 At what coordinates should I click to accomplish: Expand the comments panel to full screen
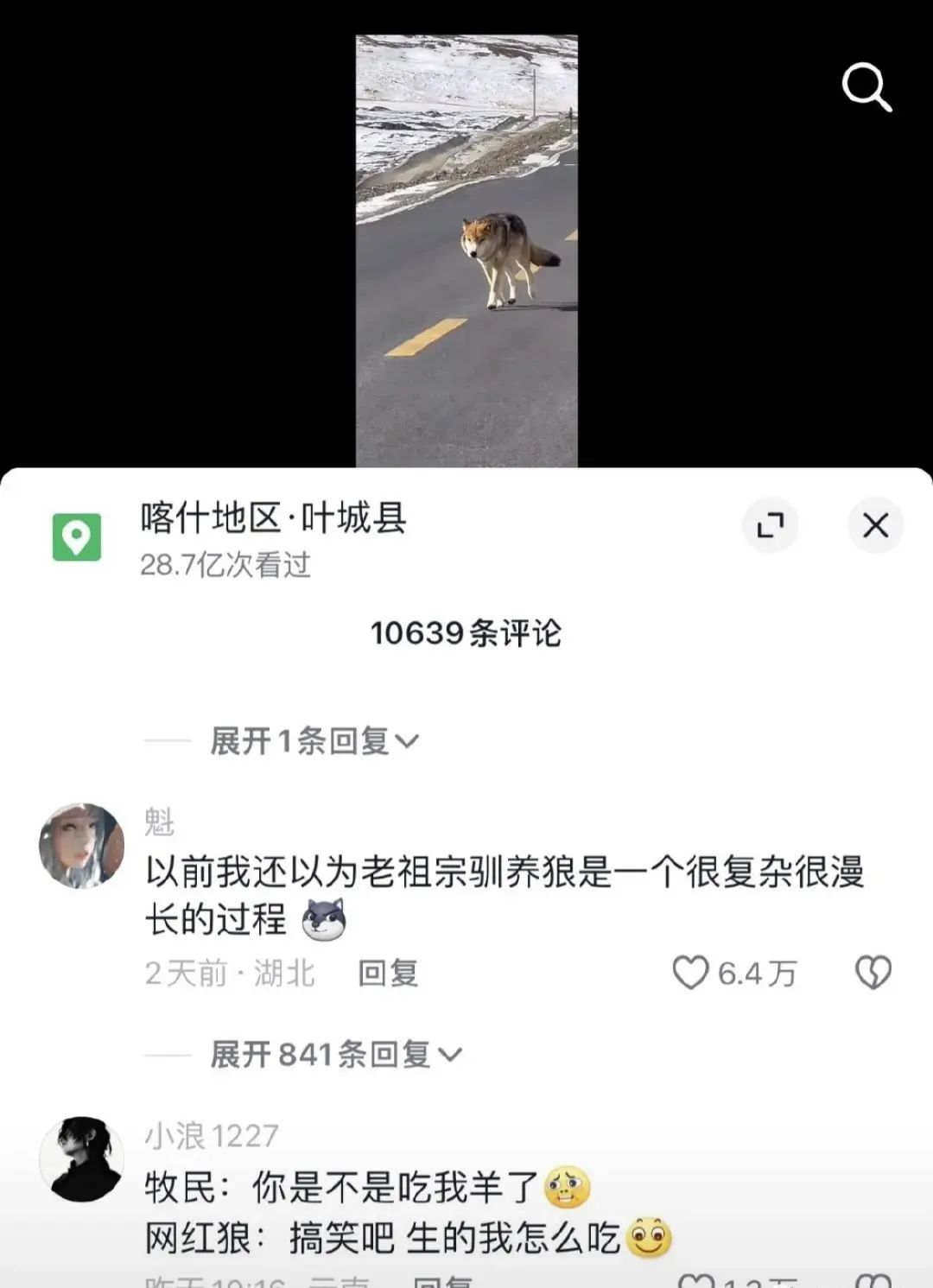[770, 525]
